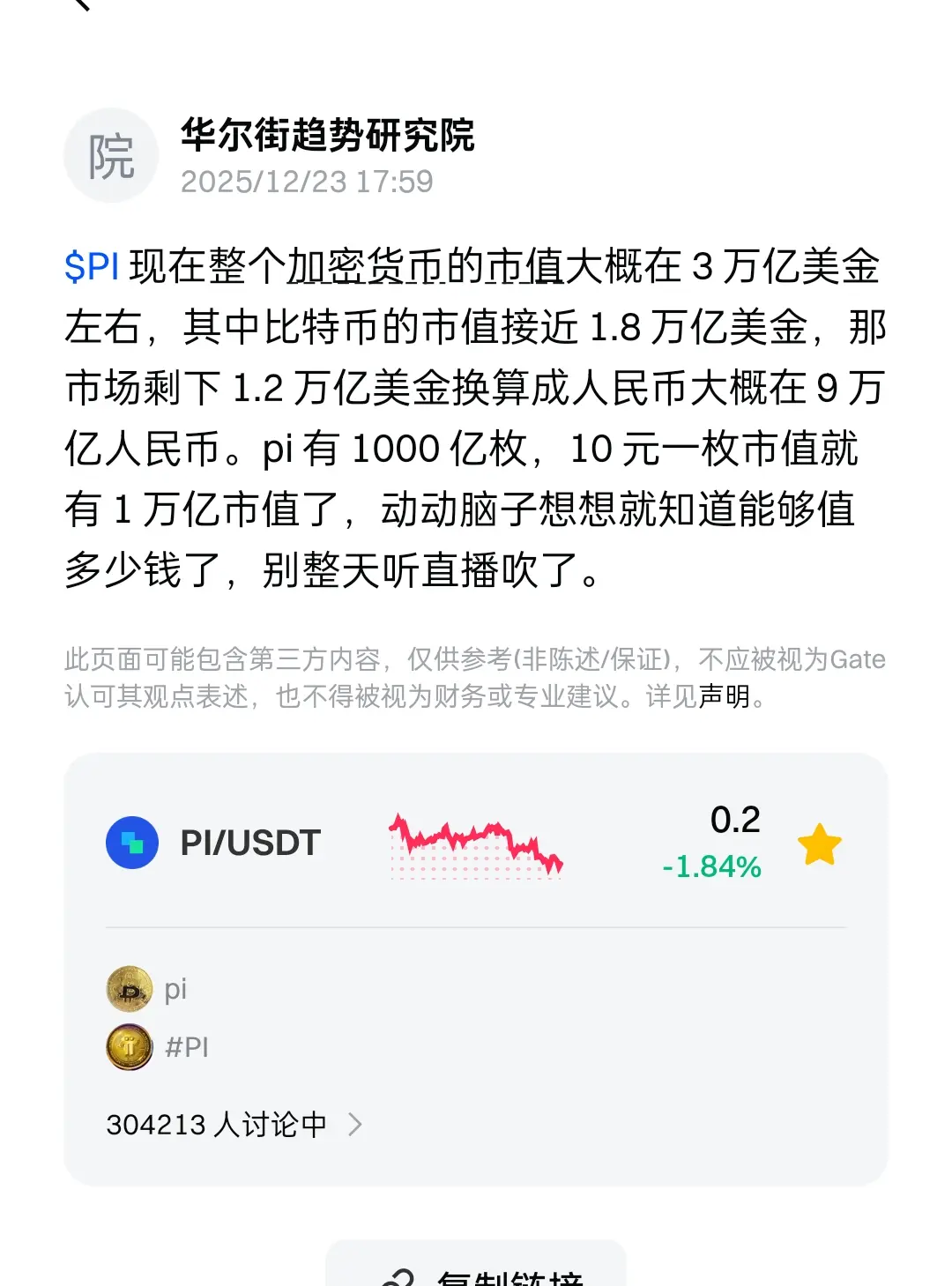
Task: Click the #PI coin topic icon
Action: pyautogui.click(x=129, y=1047)
